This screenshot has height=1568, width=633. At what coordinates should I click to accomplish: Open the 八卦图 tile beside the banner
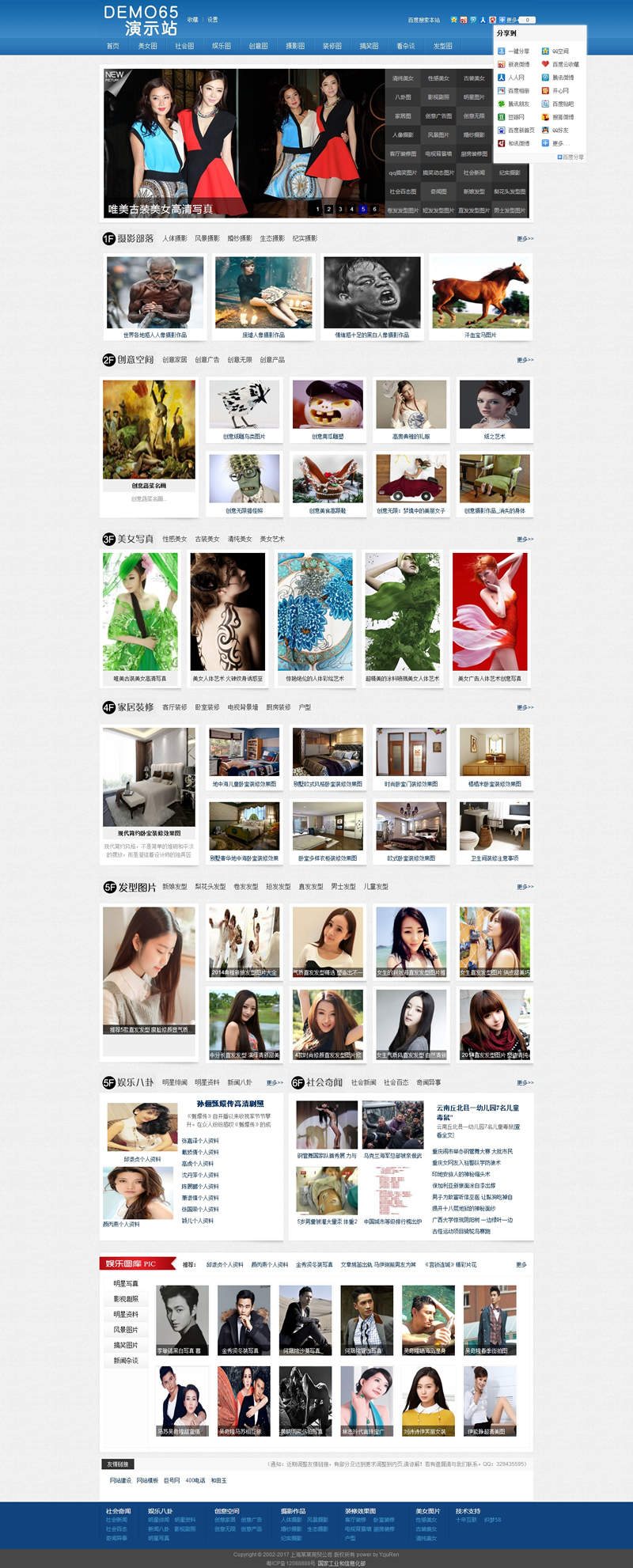pos(402,97)
